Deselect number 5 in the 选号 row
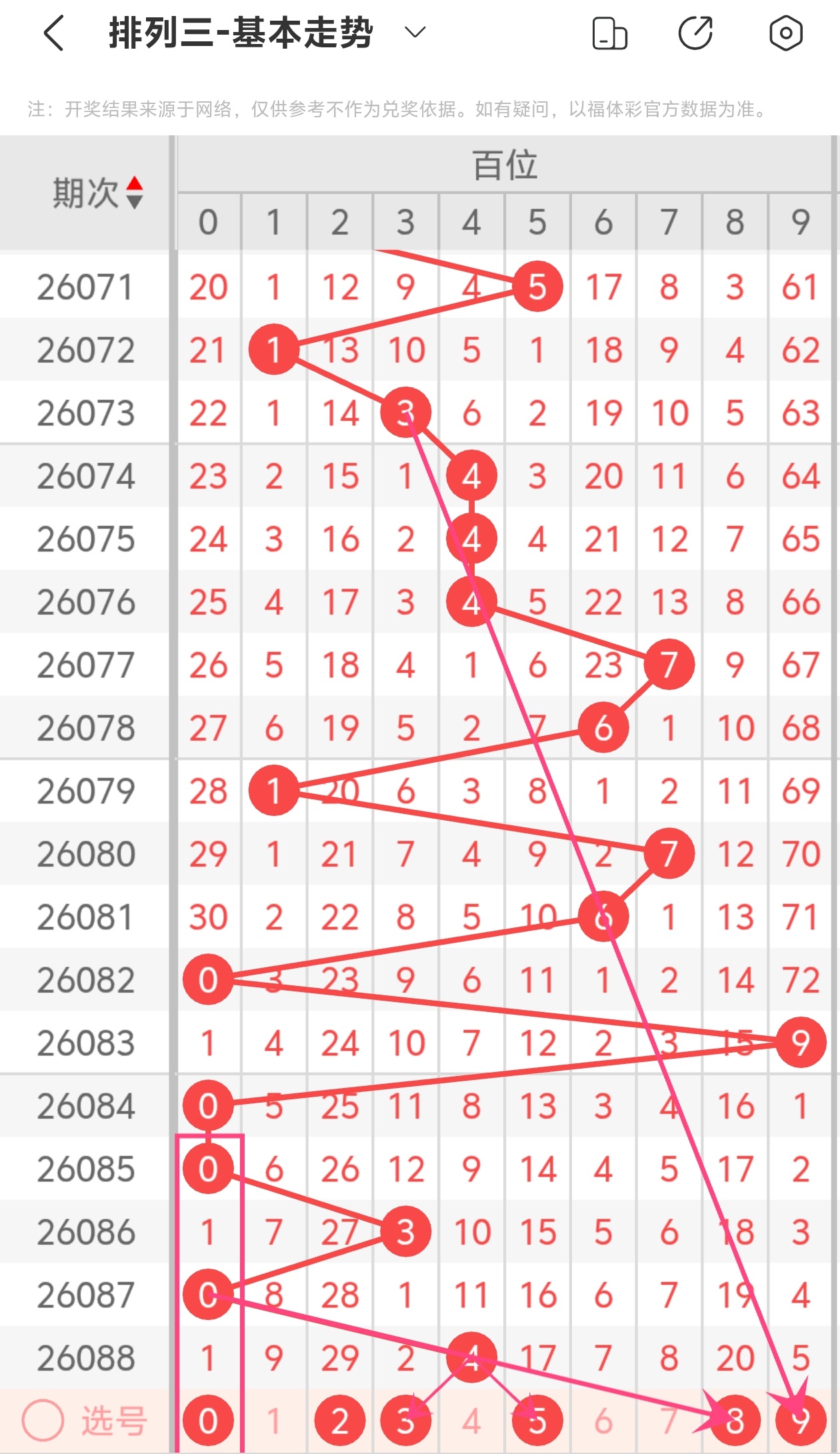The height and width of the screenshot is (1454, 840). (x=537, y=1421)
